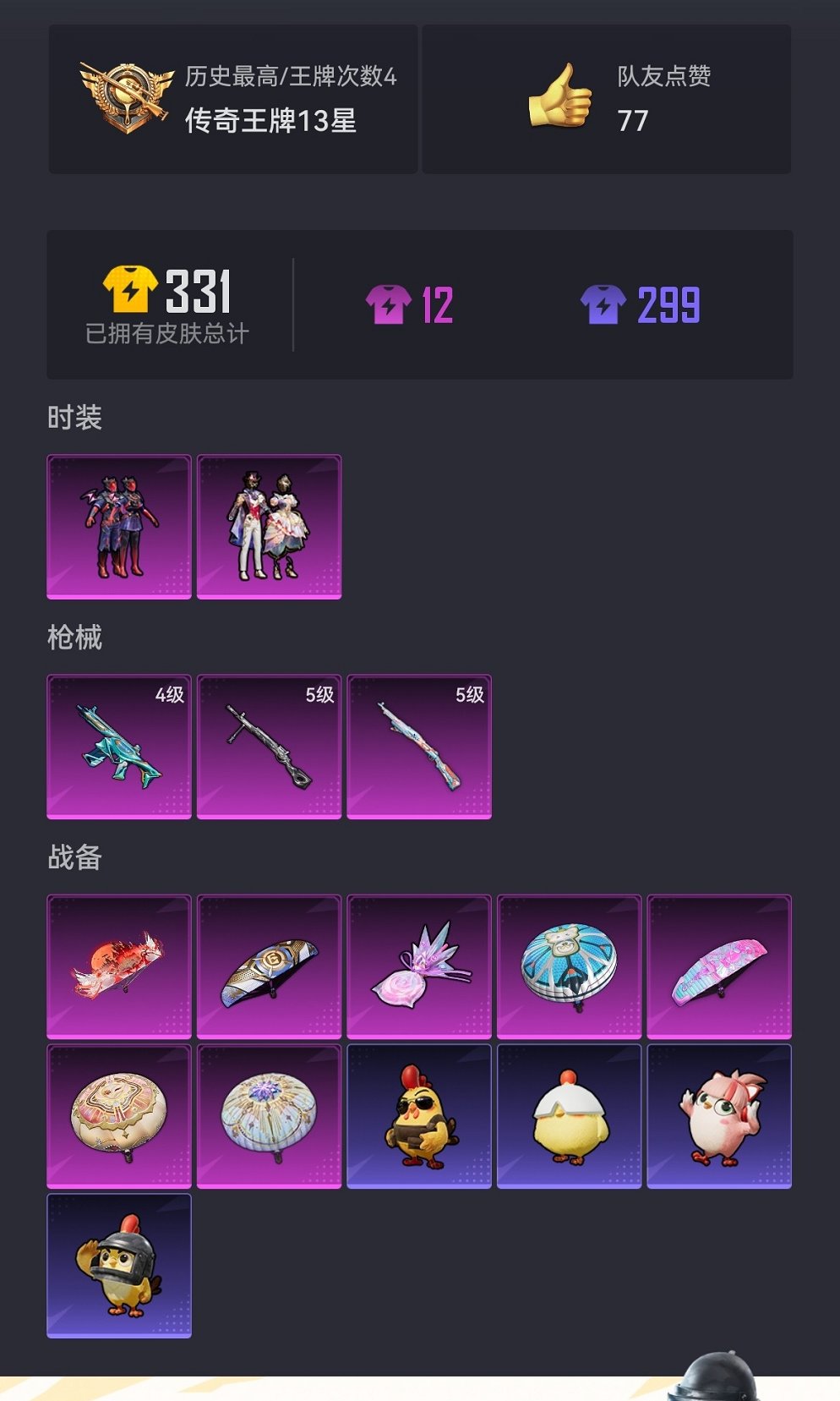The image size is (840, 1401).
Task: Open the gold and blue glider item
Action: coord(269,966)
